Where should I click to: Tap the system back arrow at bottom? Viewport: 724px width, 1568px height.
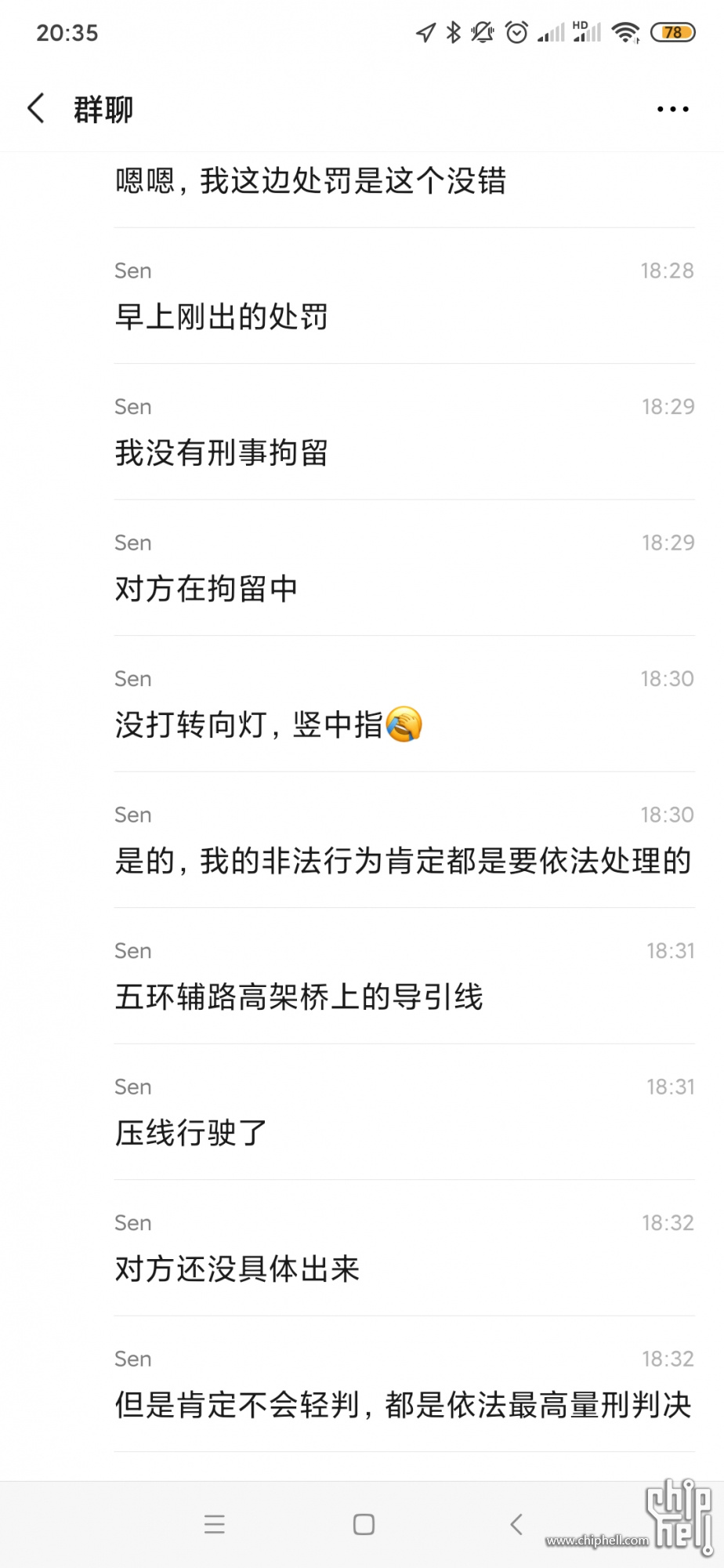(516, 1524)
